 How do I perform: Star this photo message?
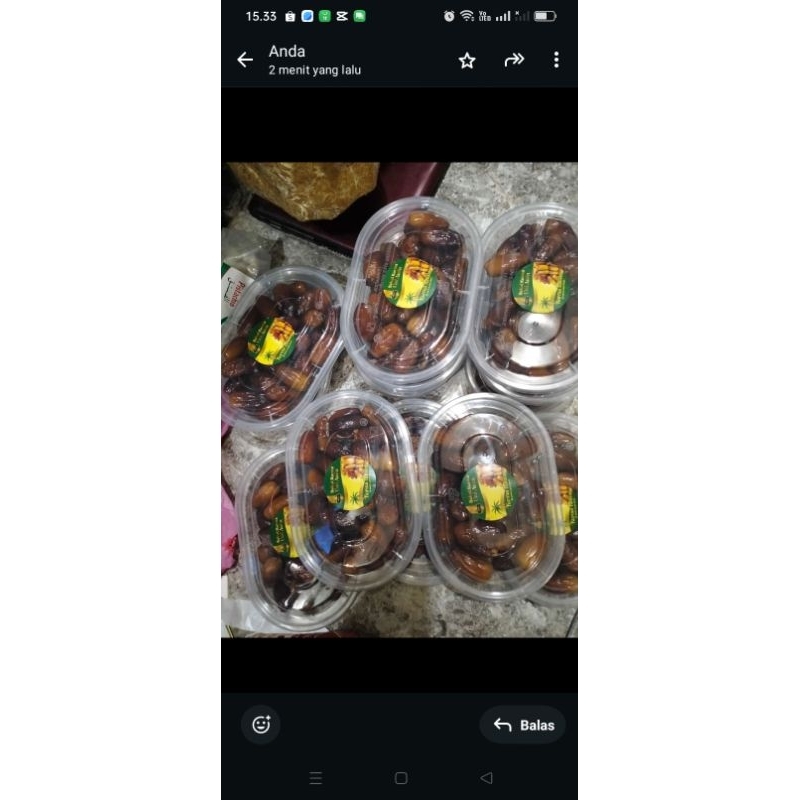(467, 60)
